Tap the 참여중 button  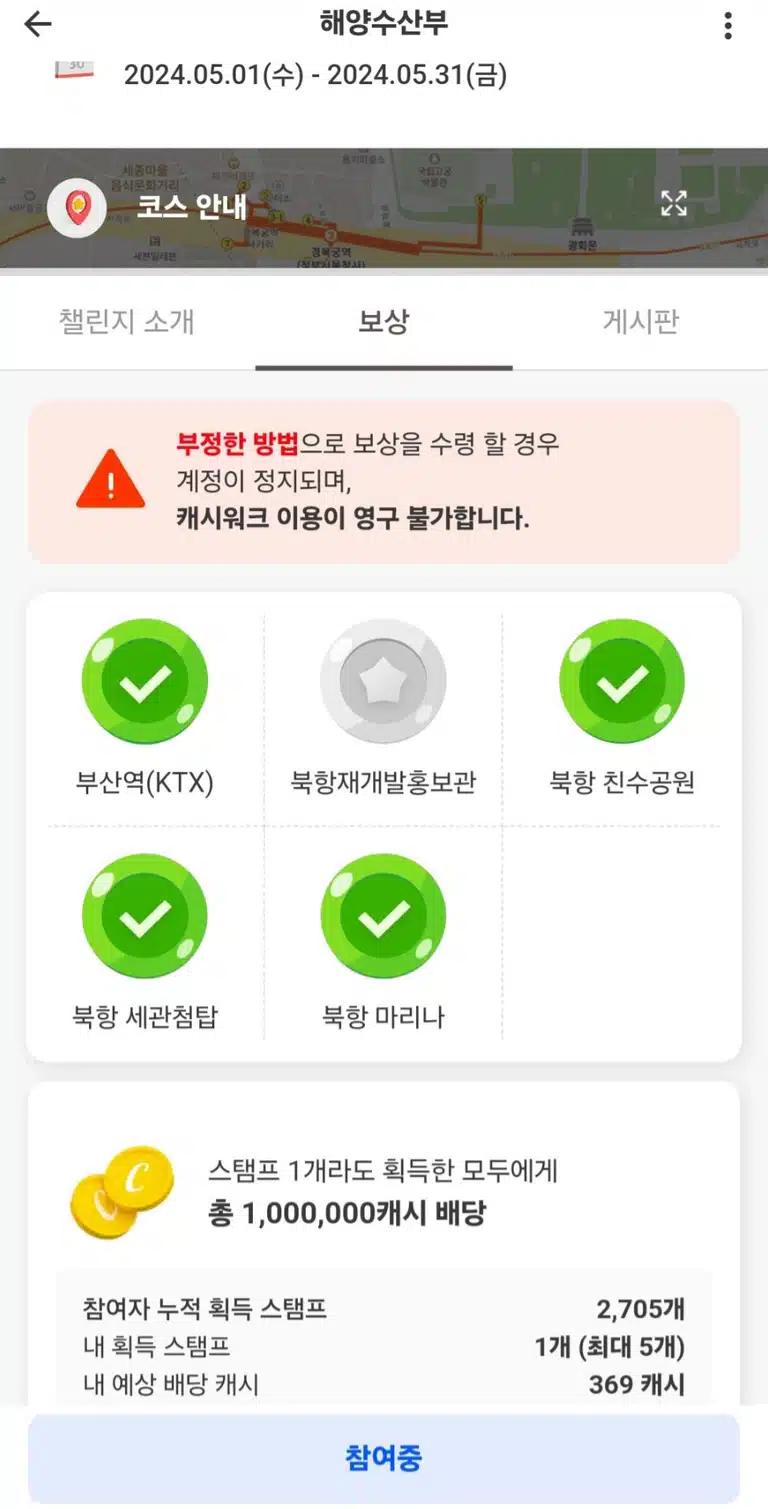pos(384,1457)
